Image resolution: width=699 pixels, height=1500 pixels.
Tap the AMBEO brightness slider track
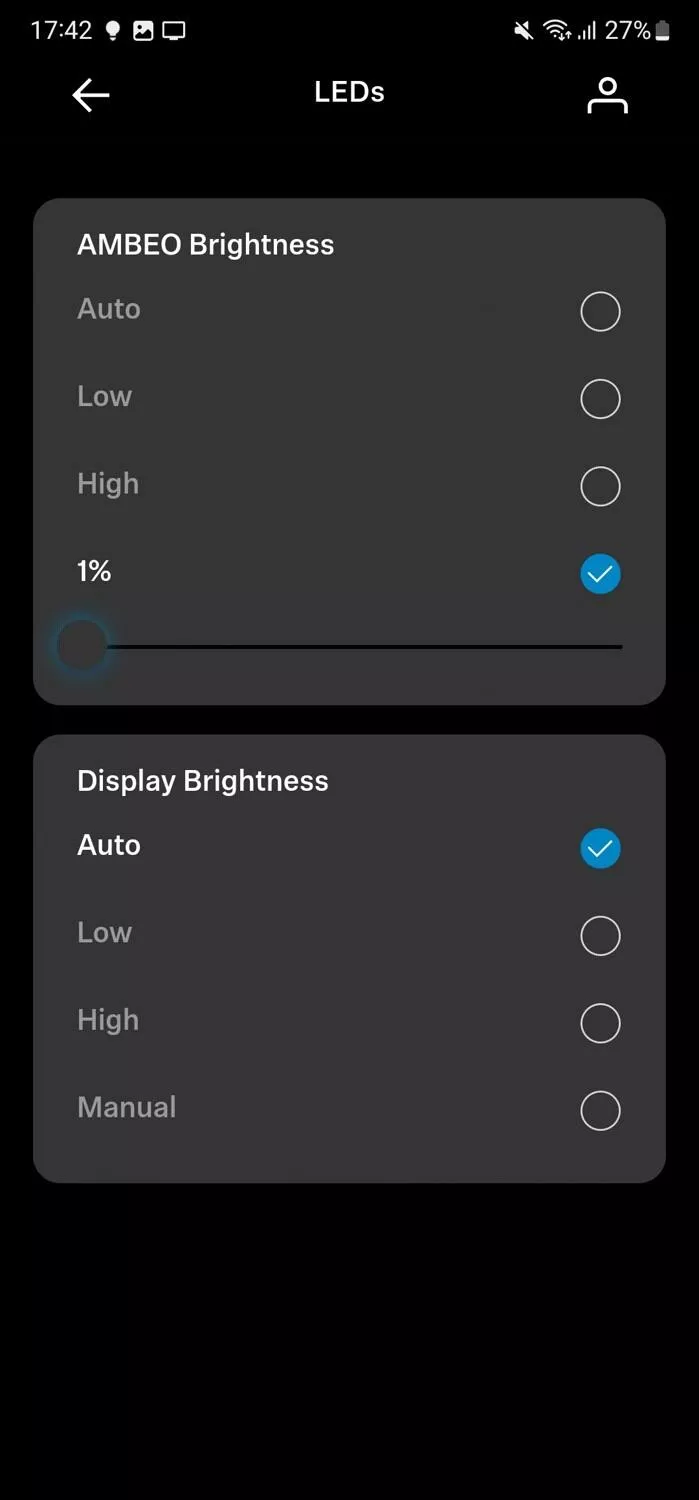pos(349,647)
